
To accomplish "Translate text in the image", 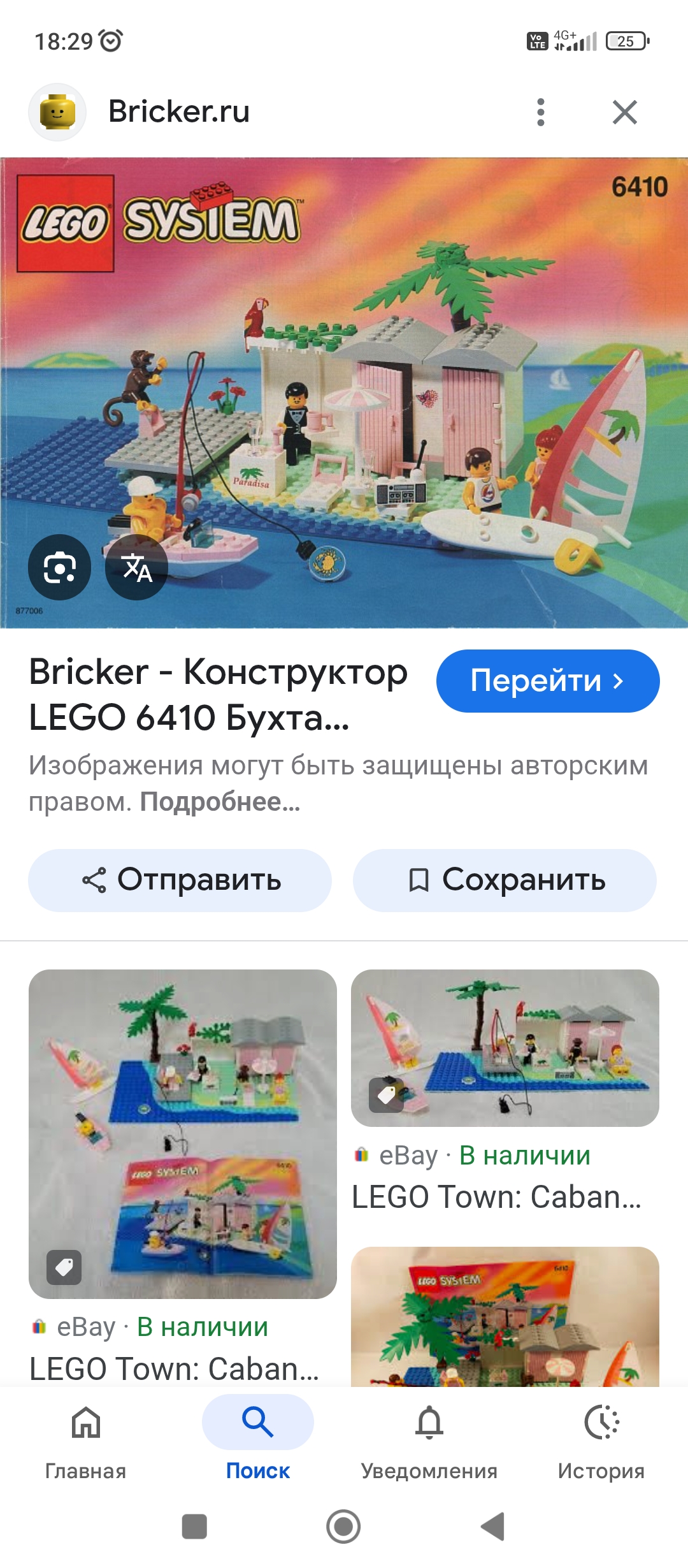I will 136,567.
